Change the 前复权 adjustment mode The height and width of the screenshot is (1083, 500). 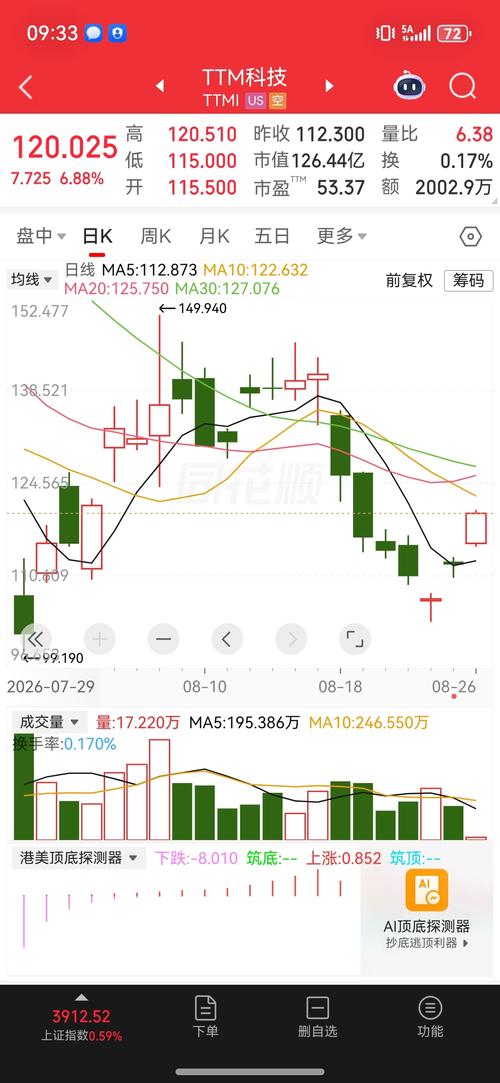[409, 280]
